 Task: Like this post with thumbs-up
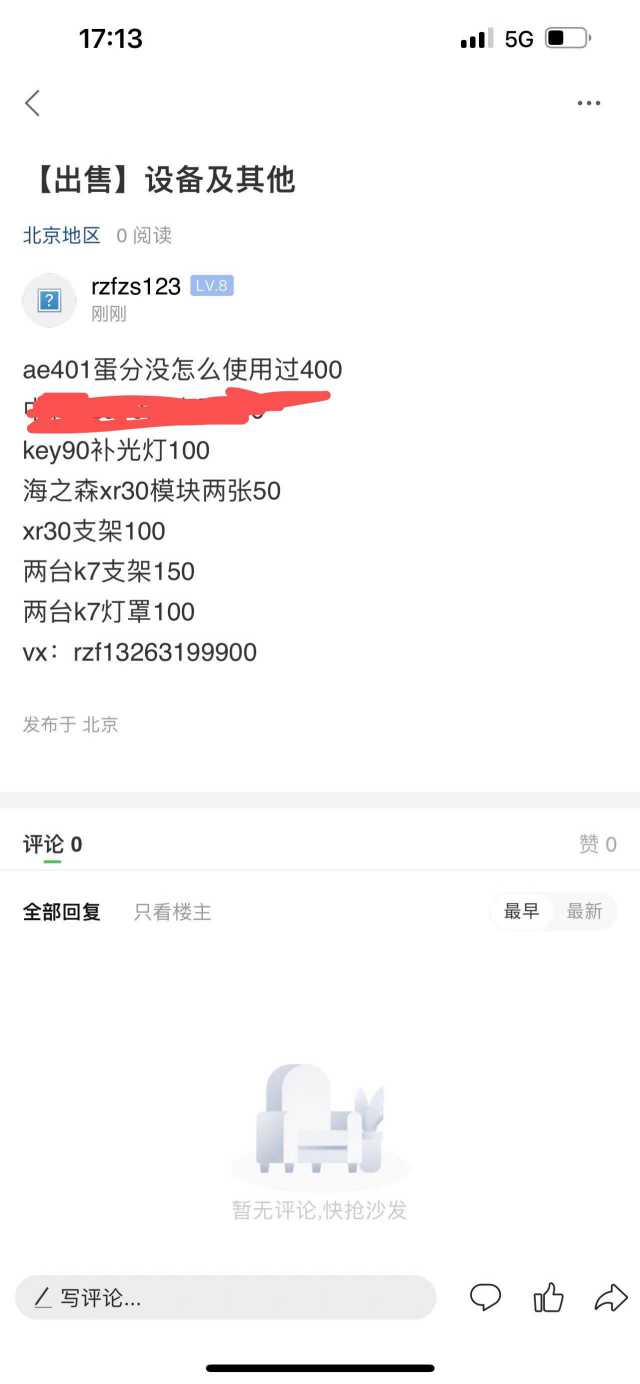point(548,1298)
